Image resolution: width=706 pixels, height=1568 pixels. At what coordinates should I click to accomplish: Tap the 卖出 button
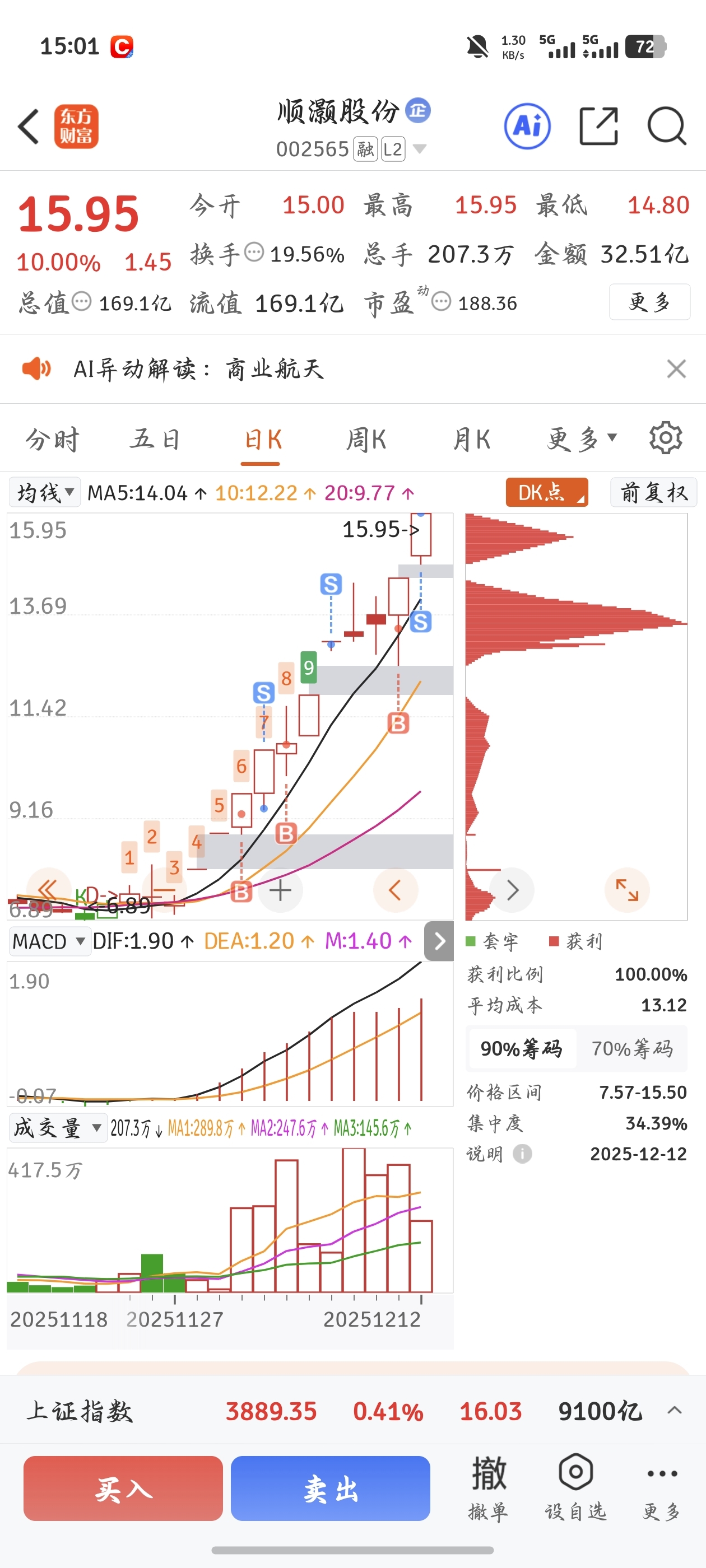point(330,1488)
